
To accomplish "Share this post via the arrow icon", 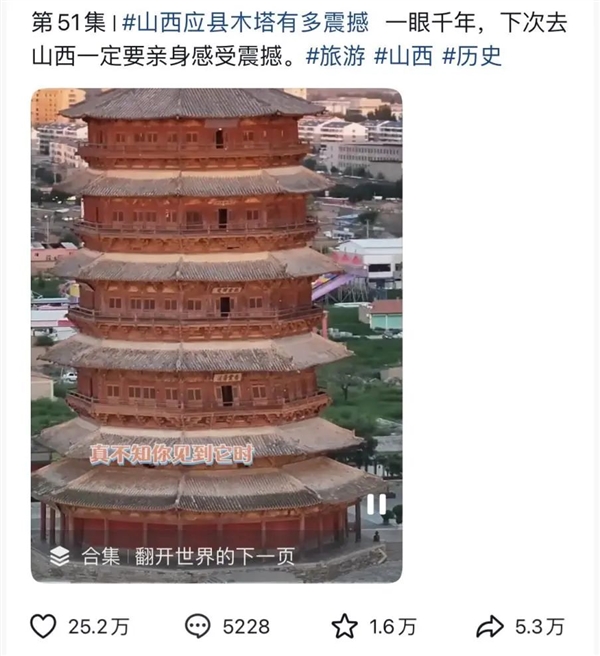I will tap(490, 627).
